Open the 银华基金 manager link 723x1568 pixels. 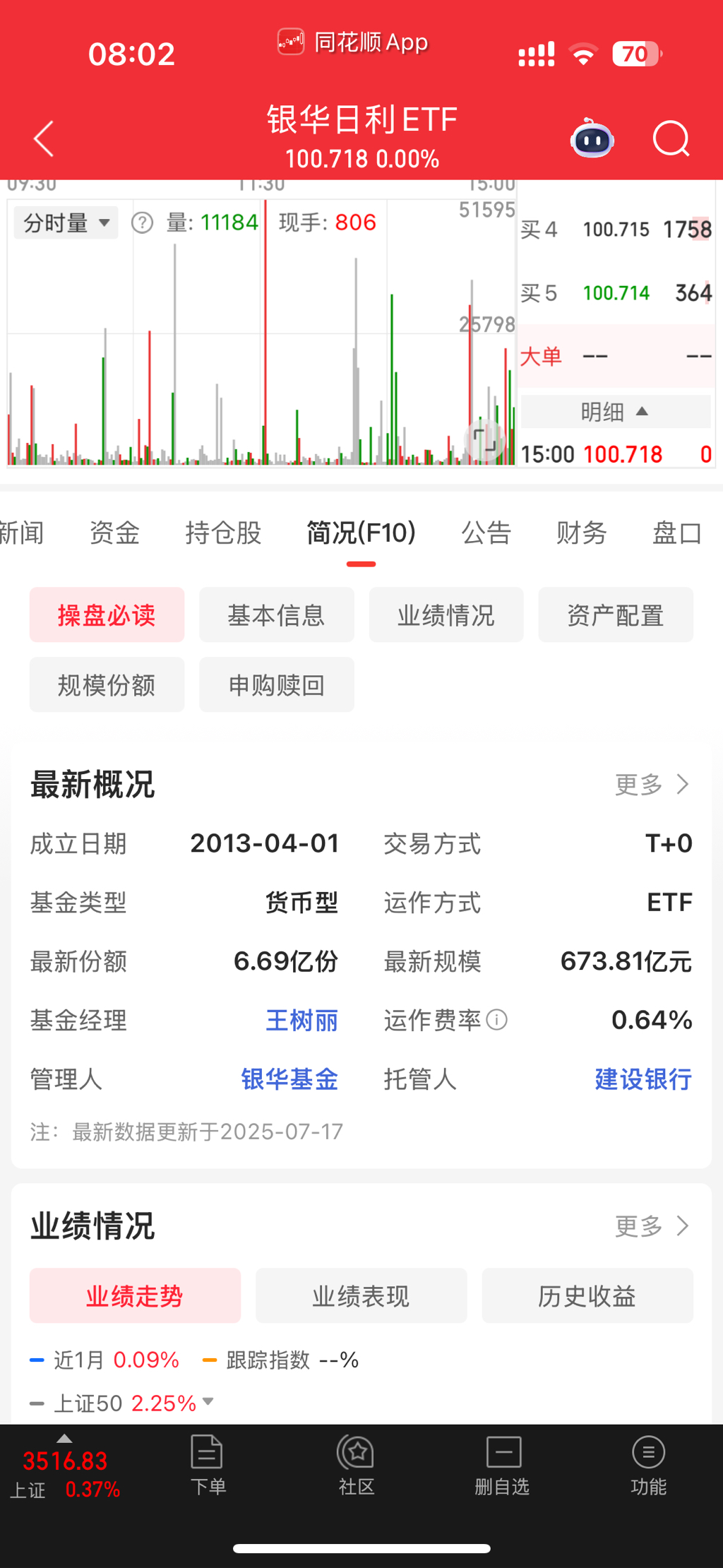[x=289, y=1079]
